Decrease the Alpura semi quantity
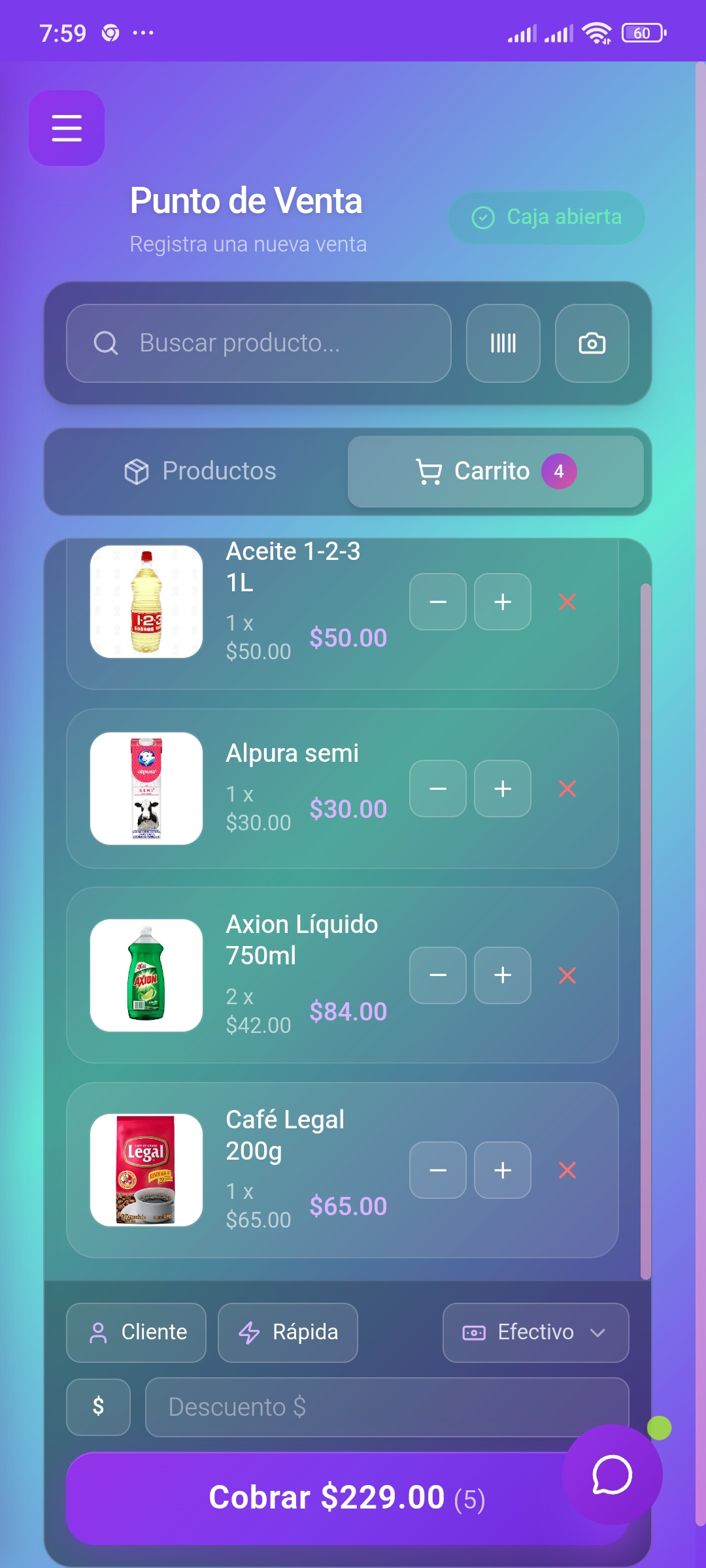706x1568 pixels. 437,789
